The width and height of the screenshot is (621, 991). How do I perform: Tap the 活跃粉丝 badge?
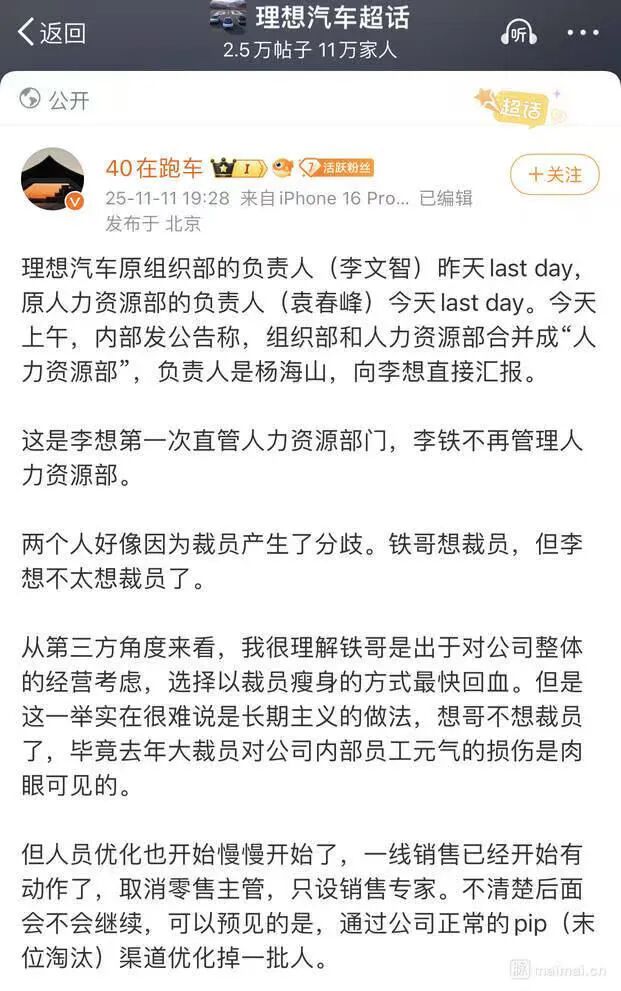click(x=337, y=167)
